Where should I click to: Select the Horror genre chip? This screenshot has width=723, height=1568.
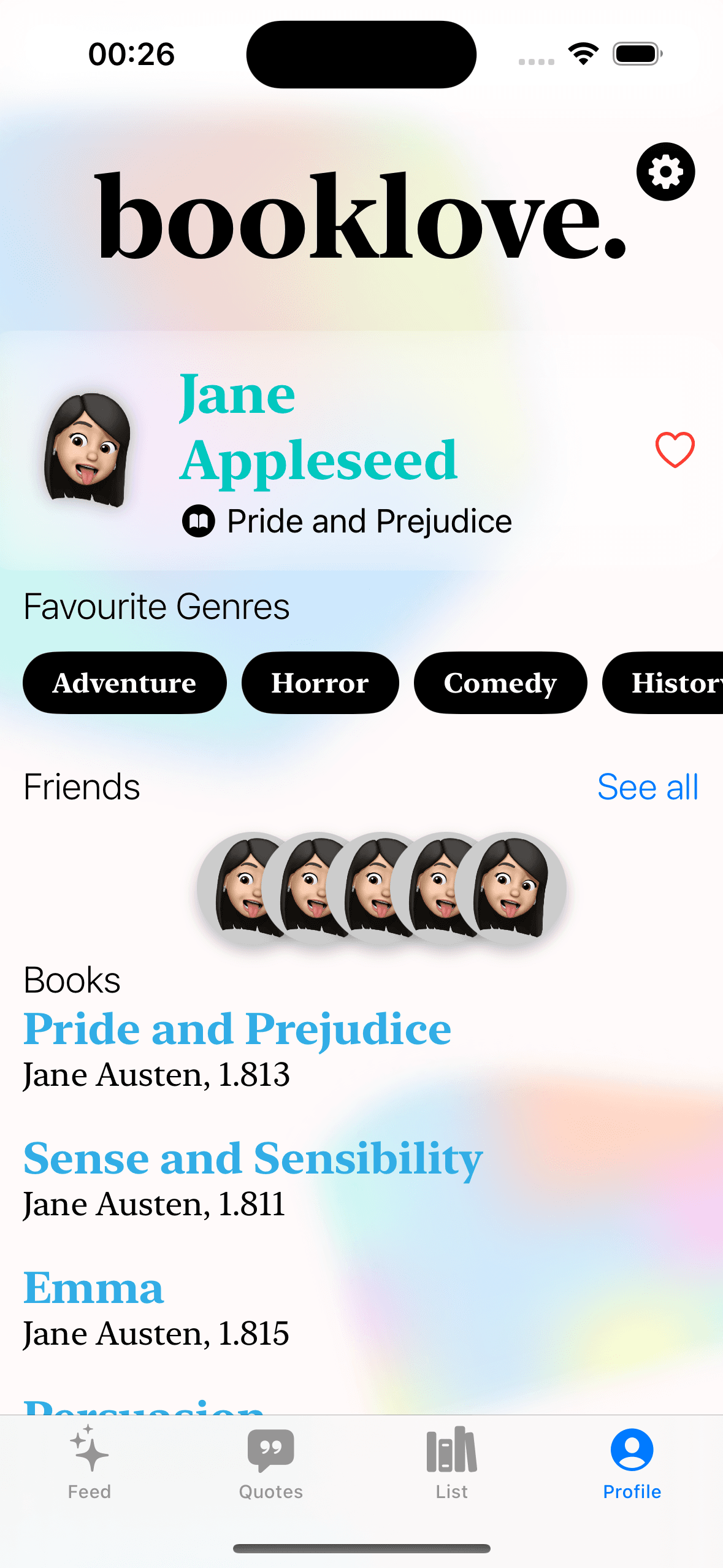(x=319, y=683)
